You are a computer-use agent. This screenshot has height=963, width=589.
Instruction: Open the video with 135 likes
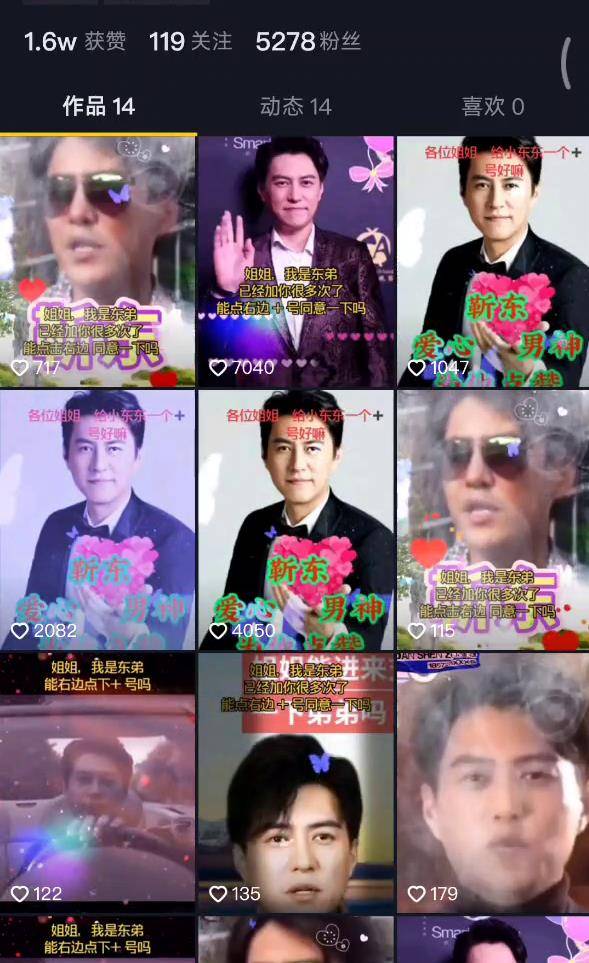click(295, 783)
